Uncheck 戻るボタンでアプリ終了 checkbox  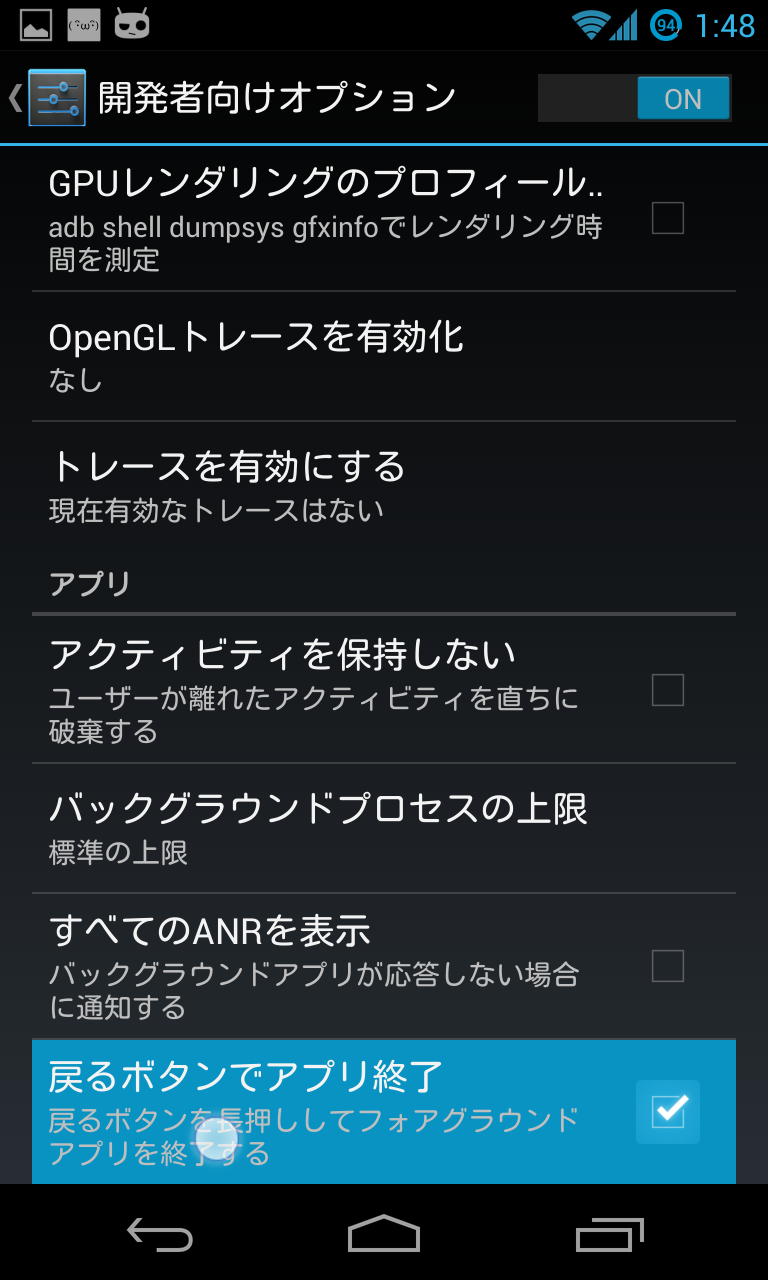pos(668,1111)
